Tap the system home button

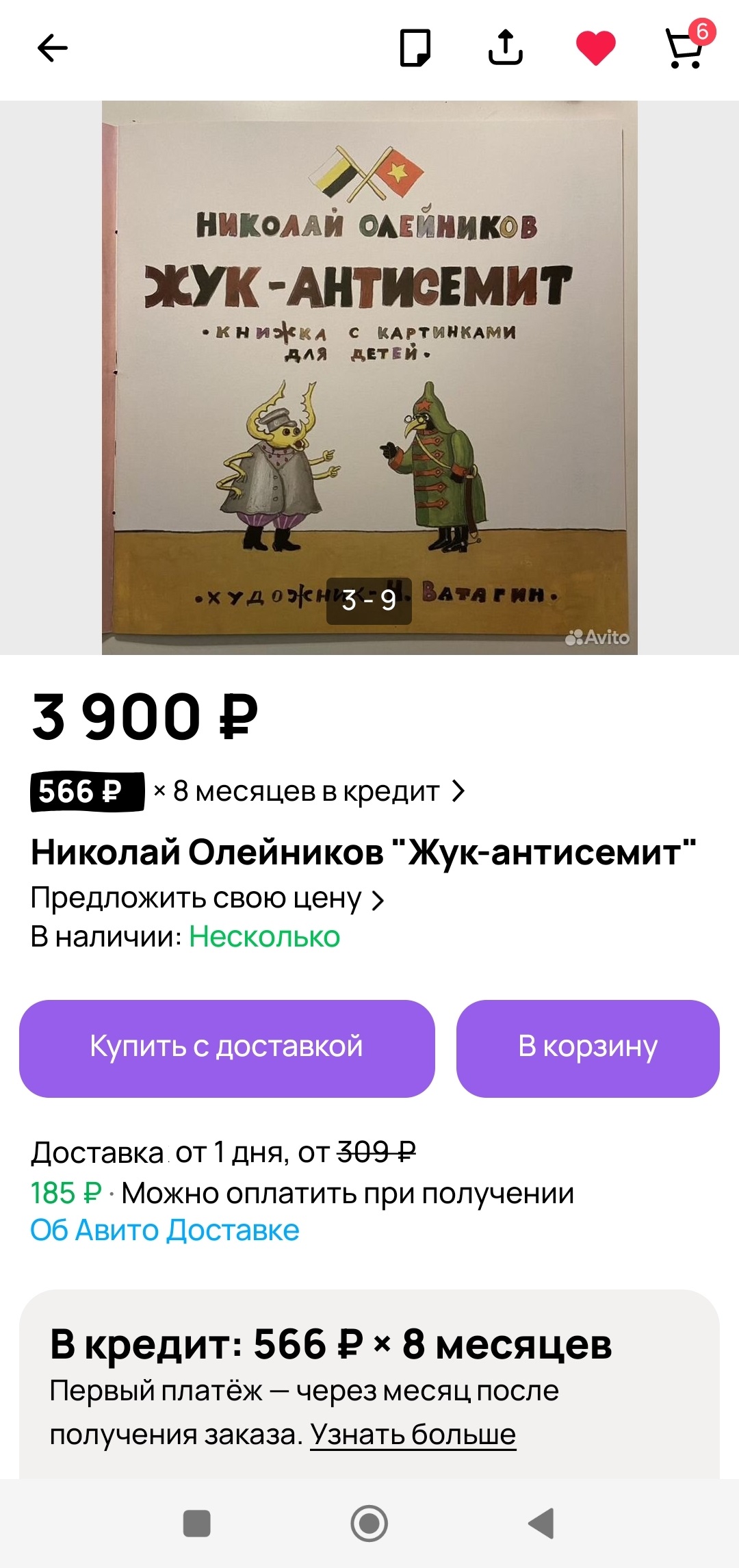click(369, 1524)
